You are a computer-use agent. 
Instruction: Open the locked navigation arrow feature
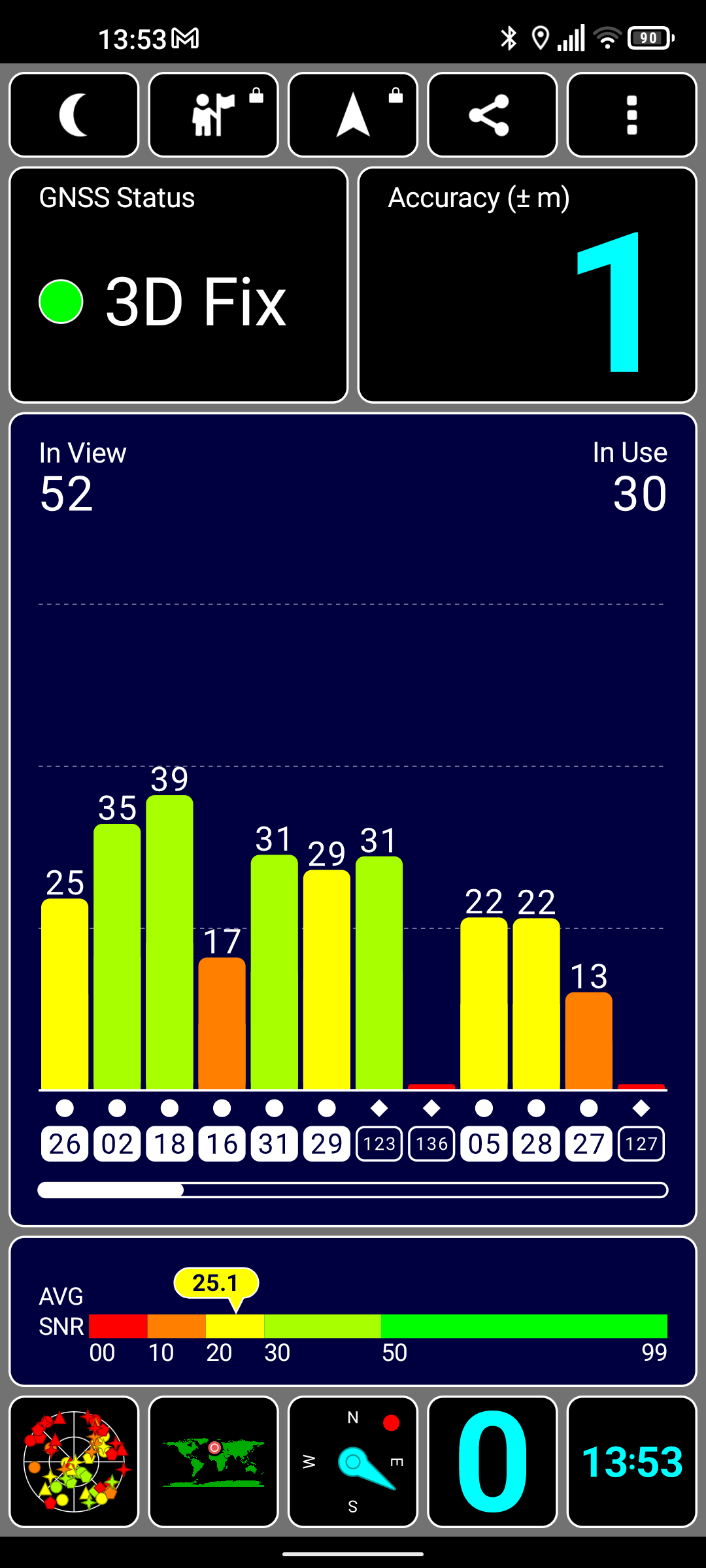click(353, 115)
